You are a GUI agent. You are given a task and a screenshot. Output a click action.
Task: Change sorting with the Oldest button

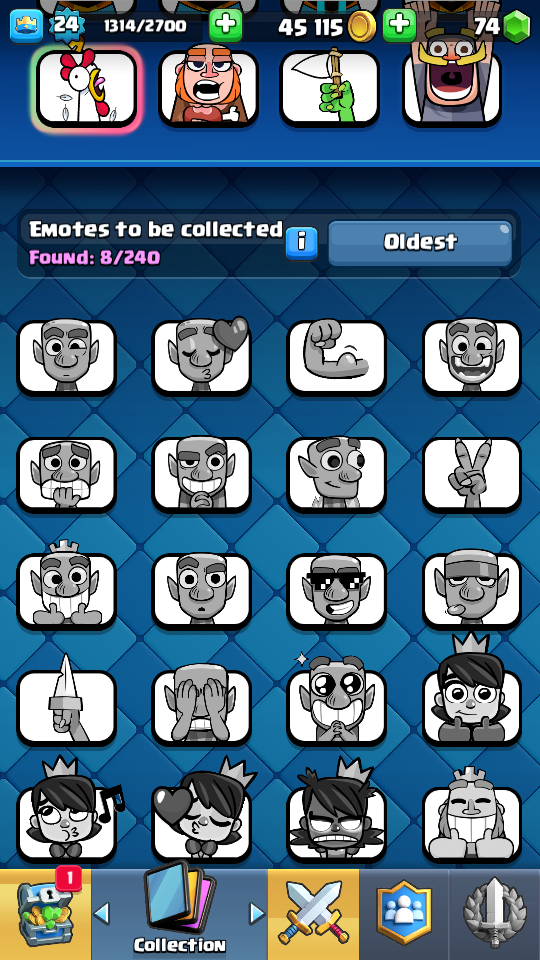pos(420,242)
